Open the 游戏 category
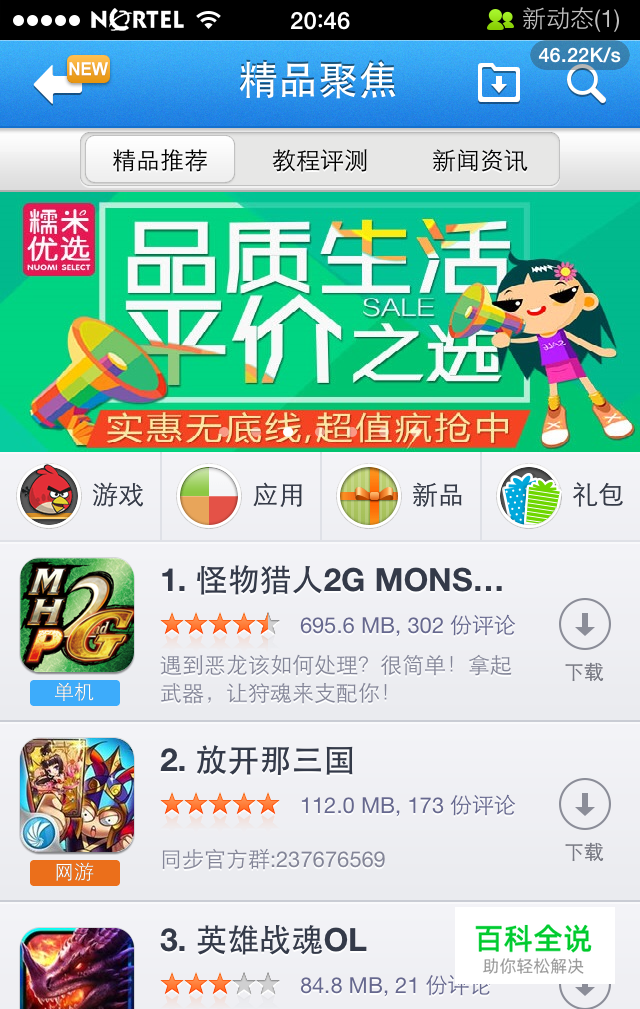Viewport: 640px width, 1009px height. (x=81, y=495)
